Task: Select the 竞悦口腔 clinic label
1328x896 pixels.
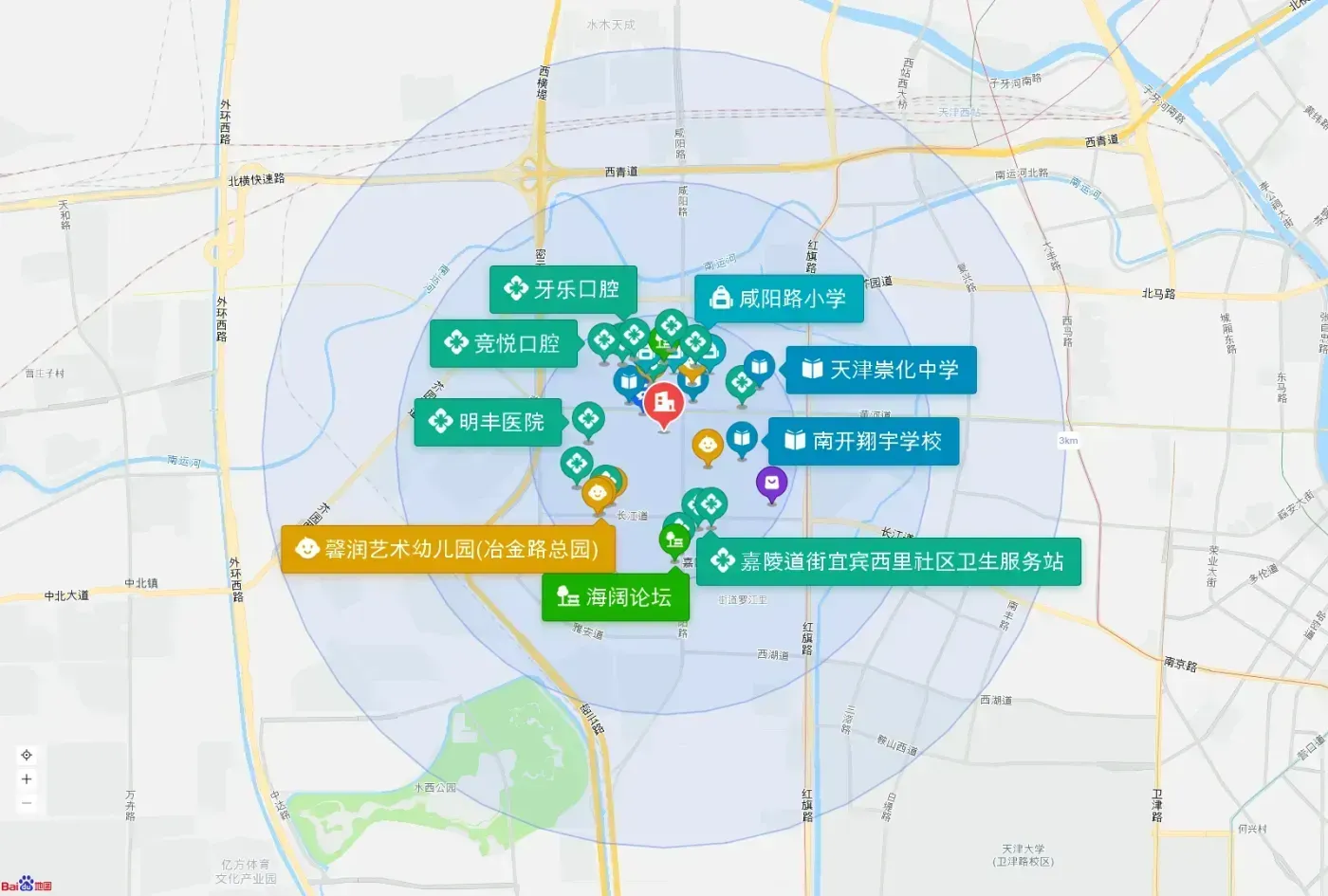Action: pyautogui.click(x=504, y=343)
